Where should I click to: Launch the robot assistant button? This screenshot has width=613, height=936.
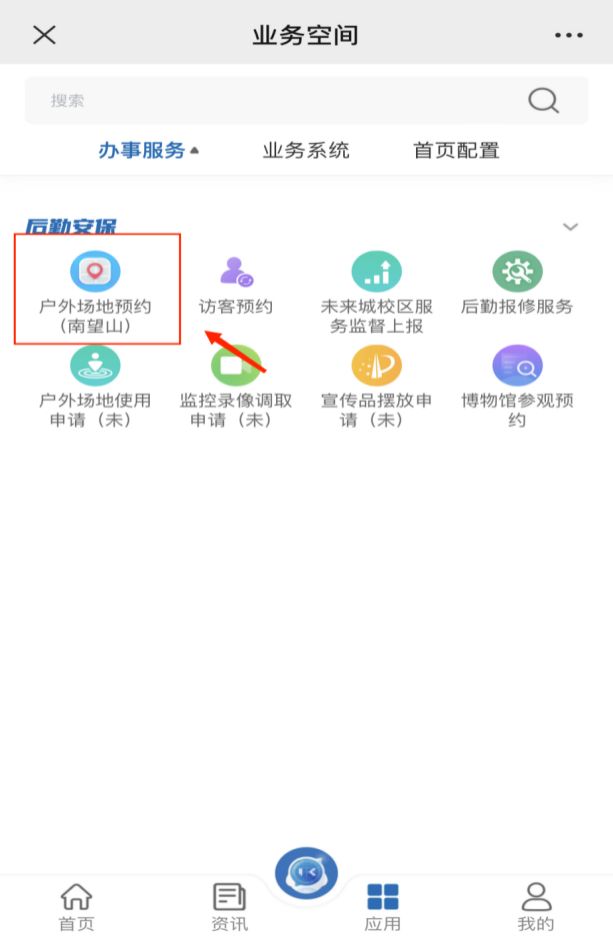pyautogui.click(x=306, y=874)
